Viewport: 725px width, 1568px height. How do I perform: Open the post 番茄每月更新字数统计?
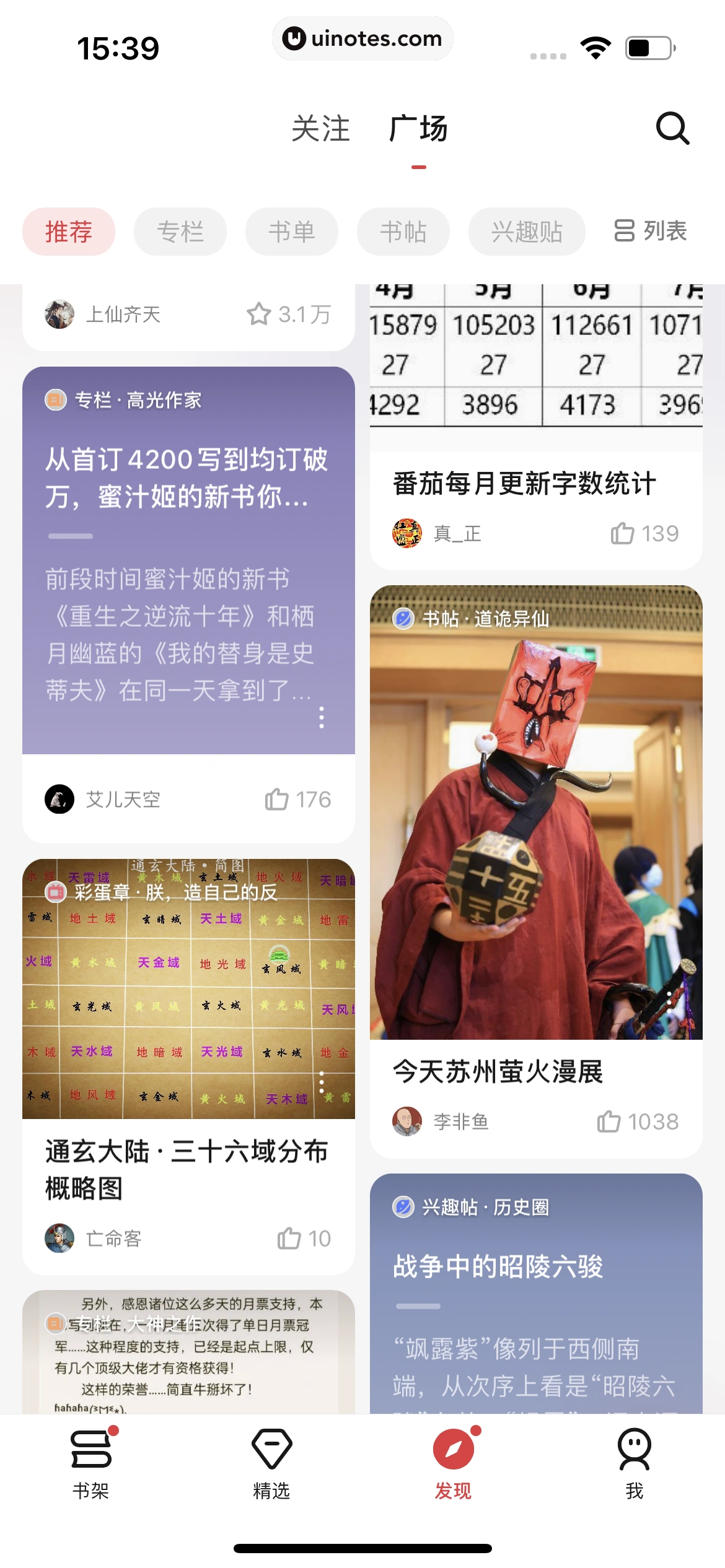(524, 485)
